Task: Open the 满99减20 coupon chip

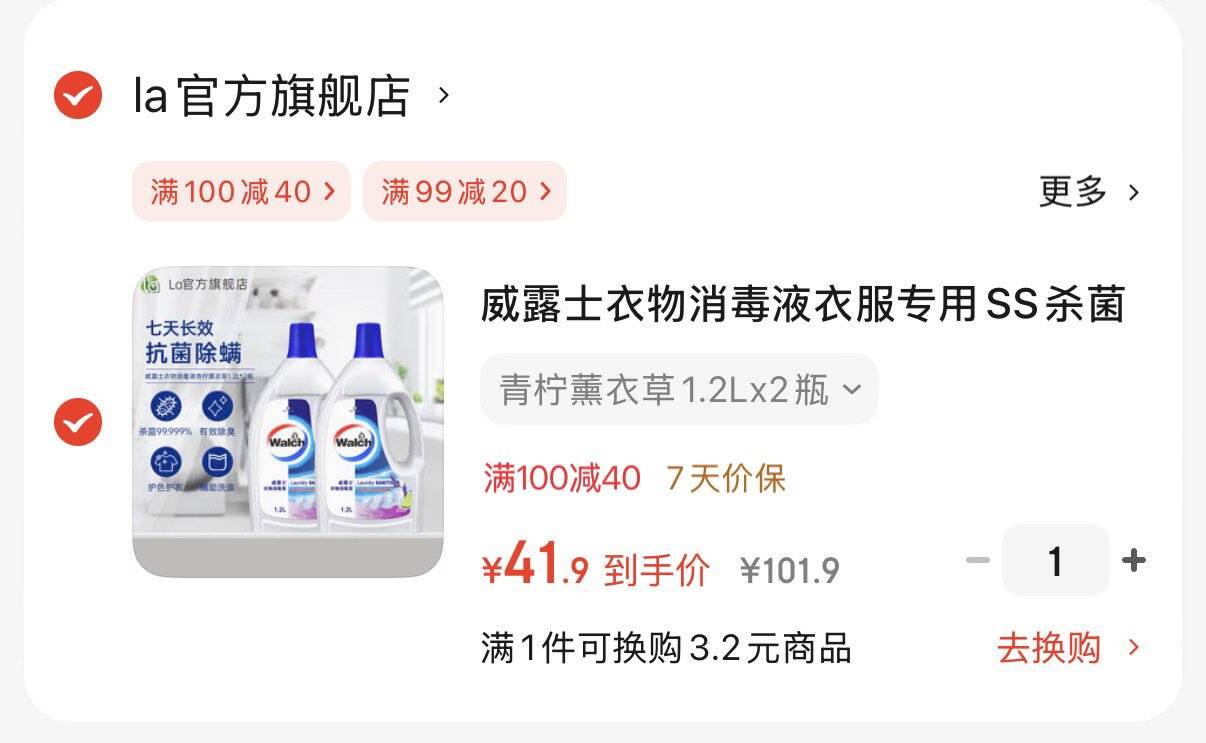Action: coord(465,191)
